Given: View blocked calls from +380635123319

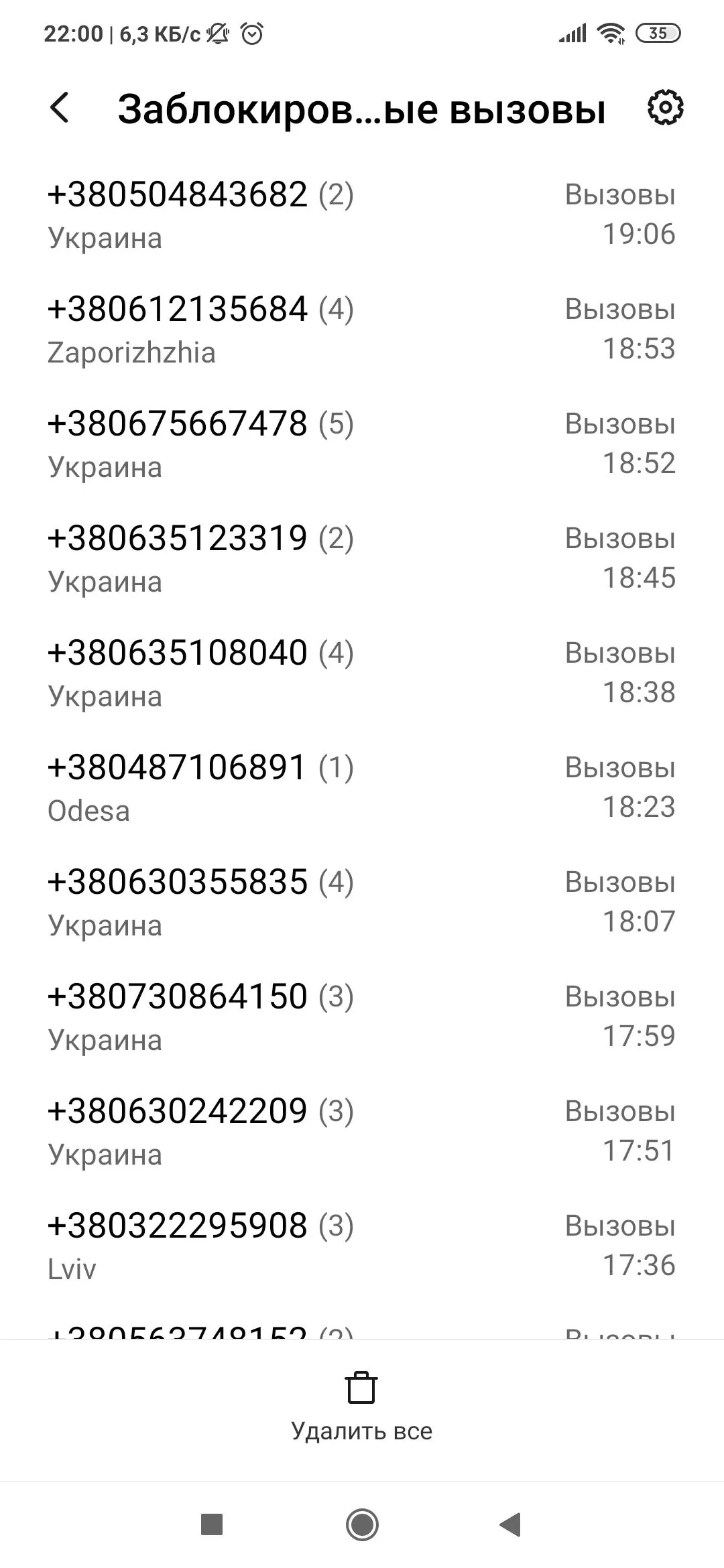Looking at the screenshot, I should point(362,558).
